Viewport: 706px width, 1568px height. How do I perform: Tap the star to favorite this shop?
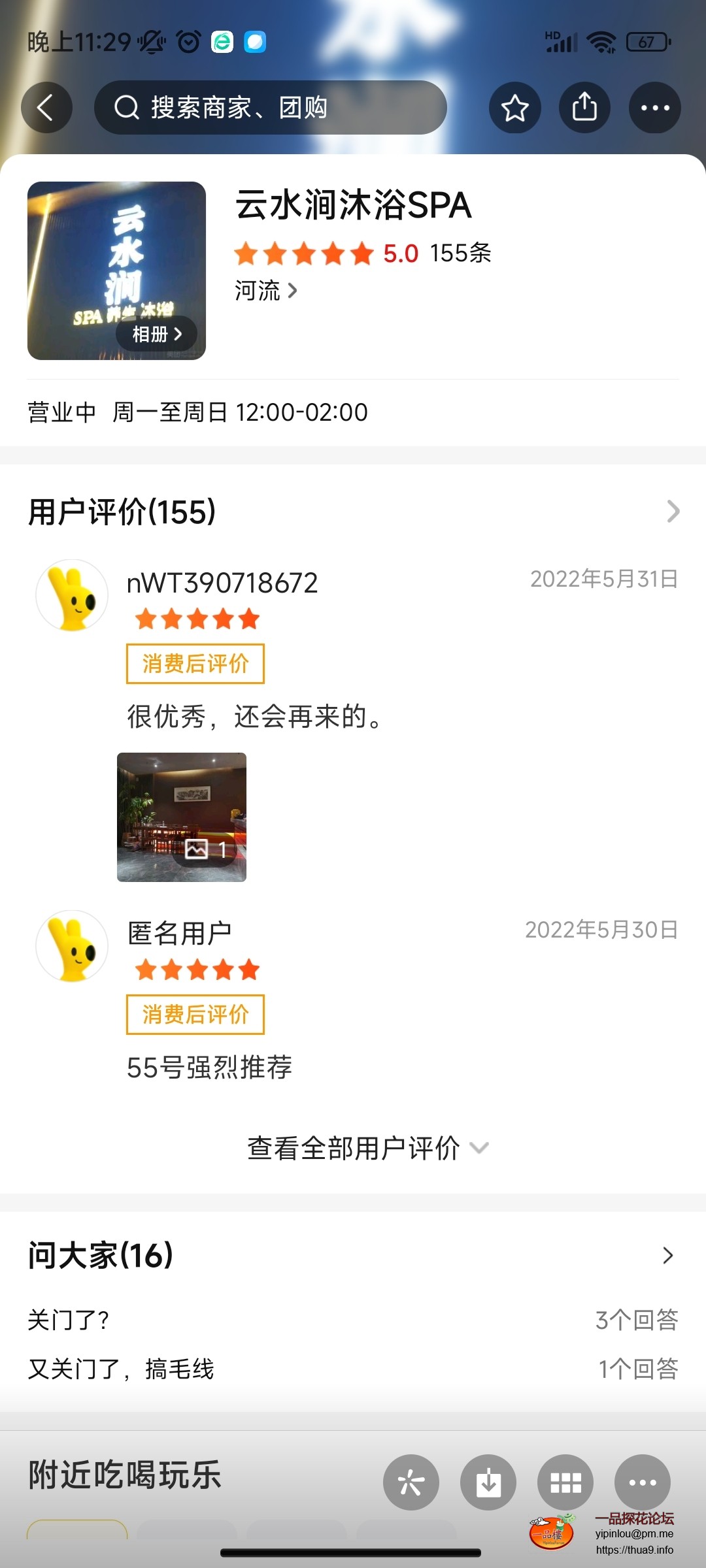pos(514,108)
